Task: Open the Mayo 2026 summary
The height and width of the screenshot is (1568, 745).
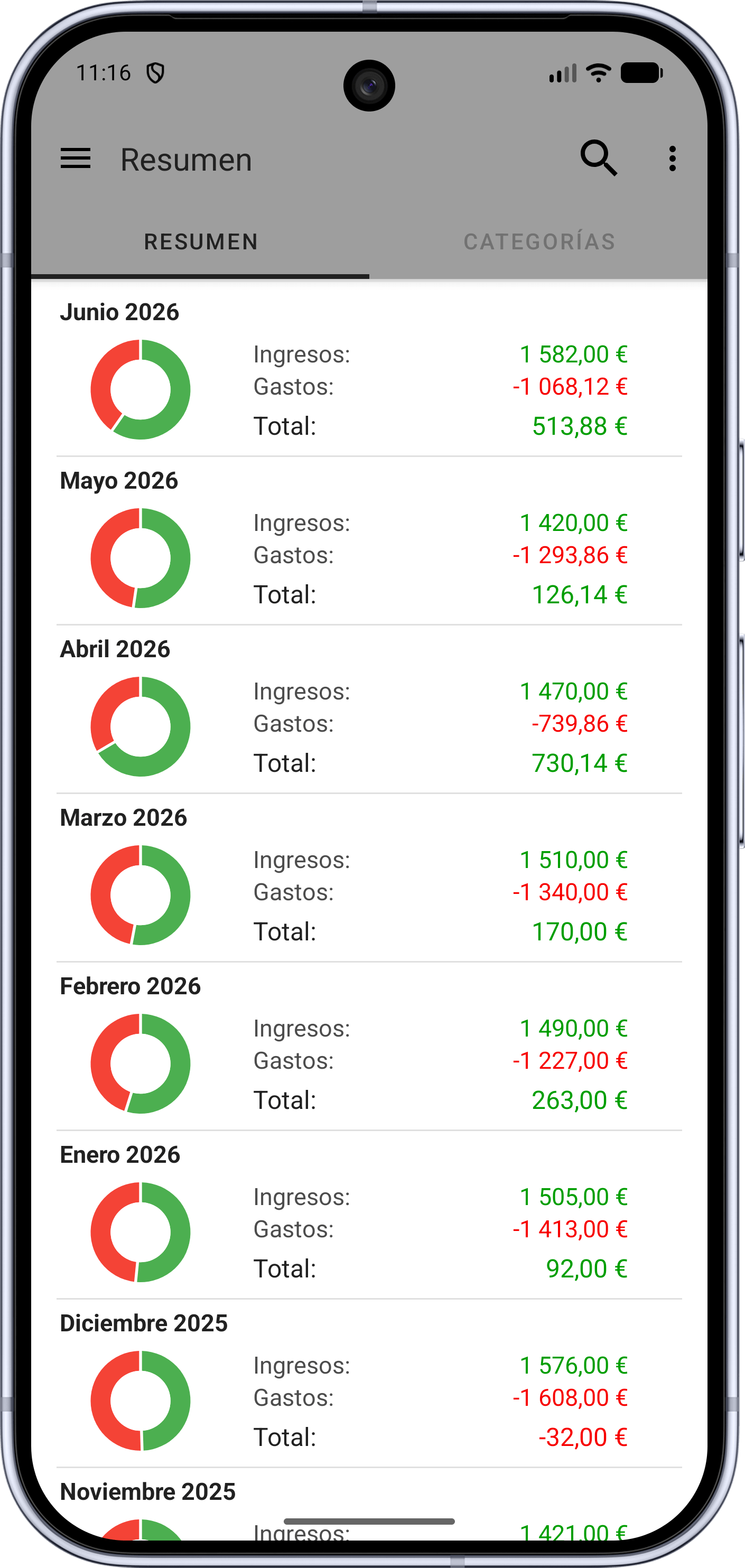Action: [369, 541]
